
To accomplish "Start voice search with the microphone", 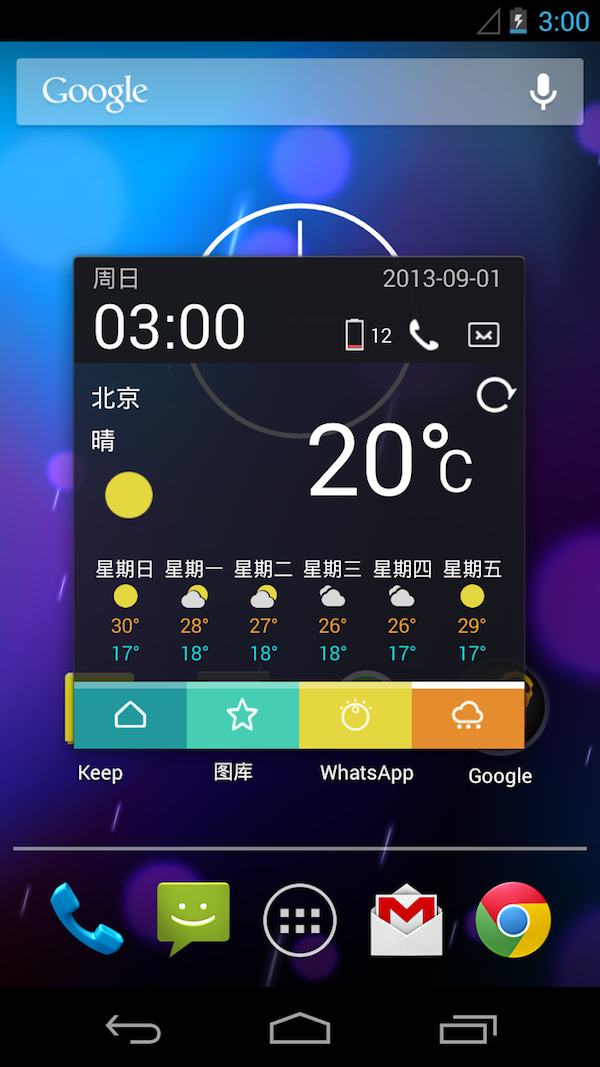I will (543, 92).
